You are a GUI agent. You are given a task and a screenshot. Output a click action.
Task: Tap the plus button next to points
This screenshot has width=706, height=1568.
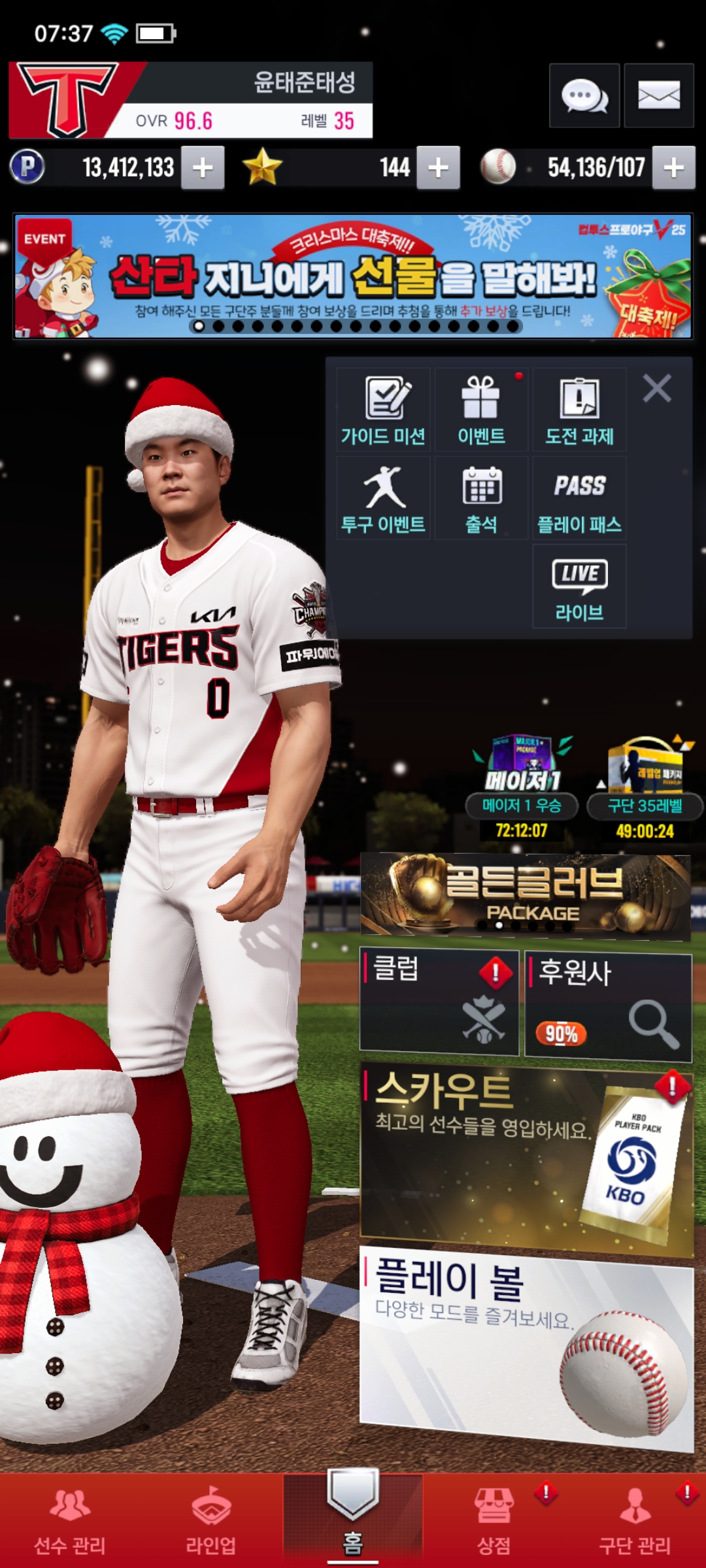pyautogui.click(x=203, y=168)
